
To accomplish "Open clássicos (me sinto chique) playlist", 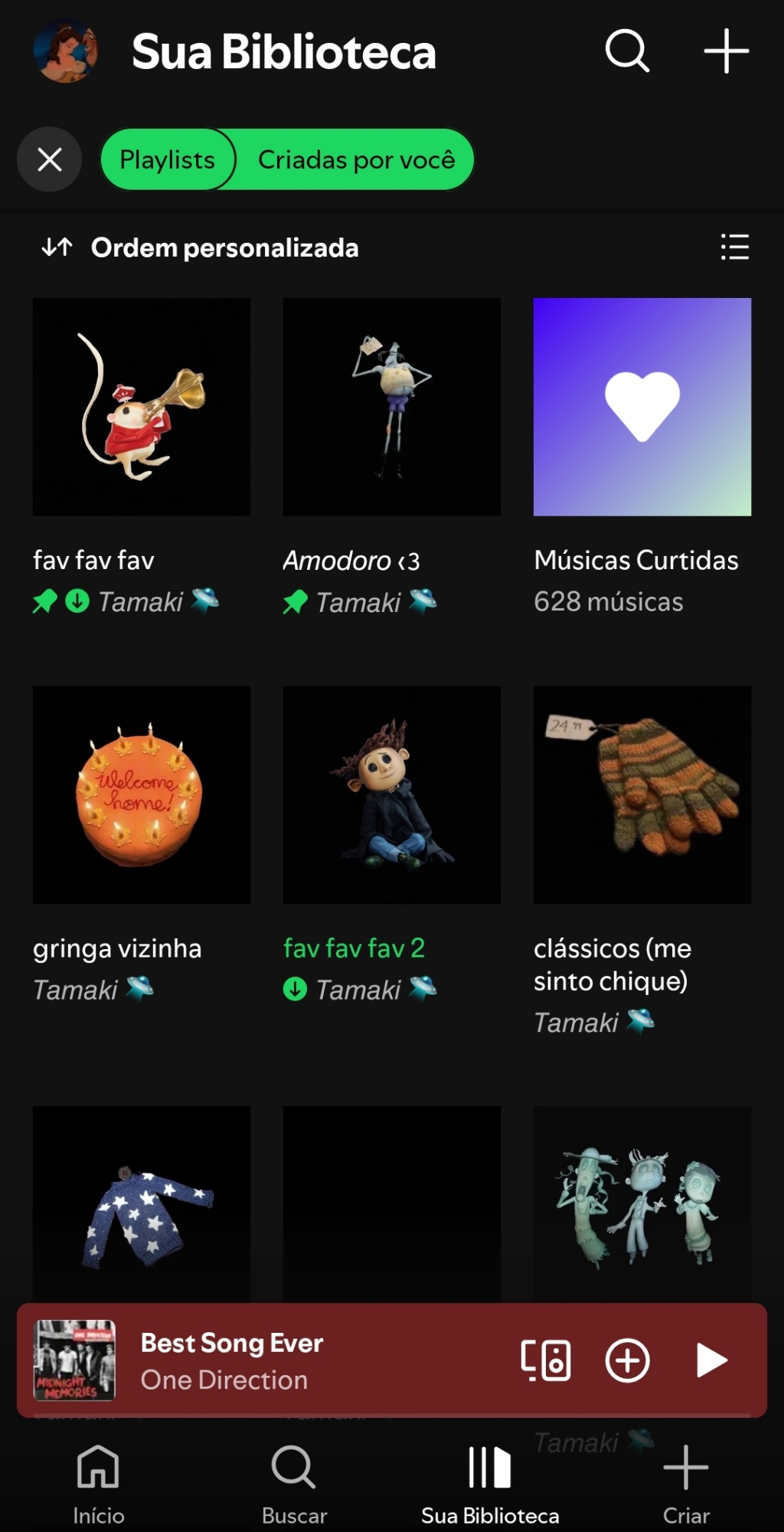I will pyautogui.click(x=642, y=795).
